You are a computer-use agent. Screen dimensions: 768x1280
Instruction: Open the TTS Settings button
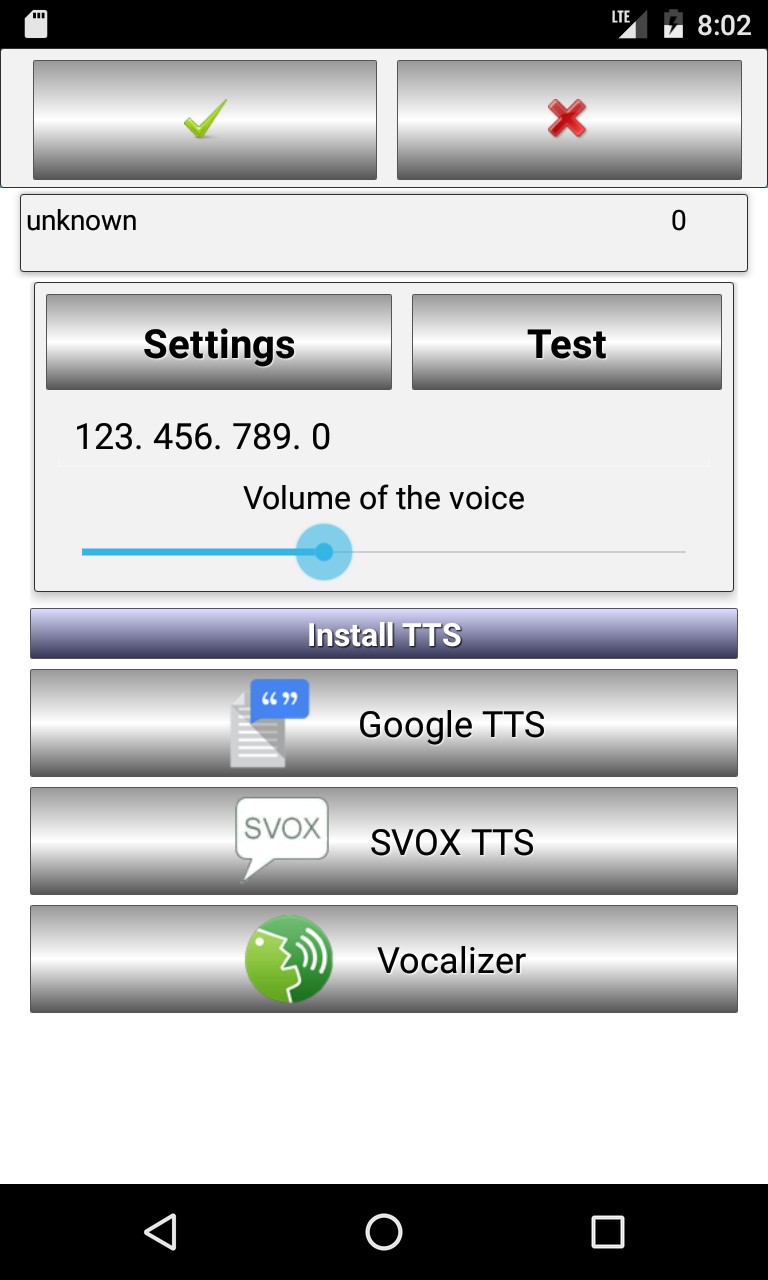point(219,342)
